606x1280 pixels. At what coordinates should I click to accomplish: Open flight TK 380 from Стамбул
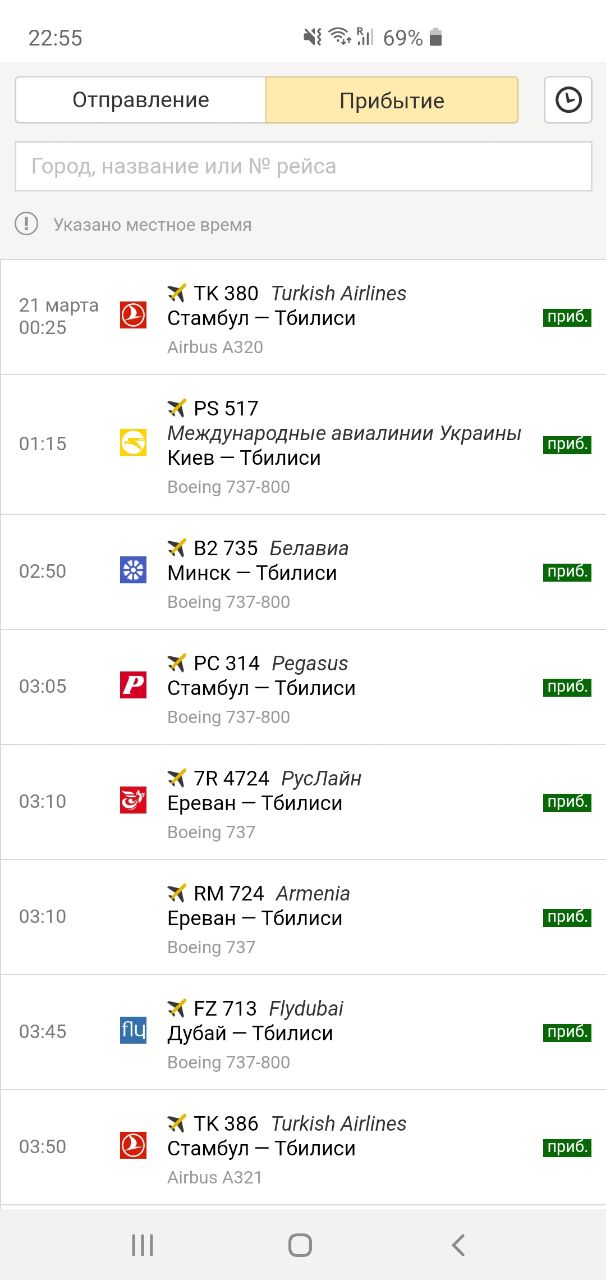tap(303, 318)
